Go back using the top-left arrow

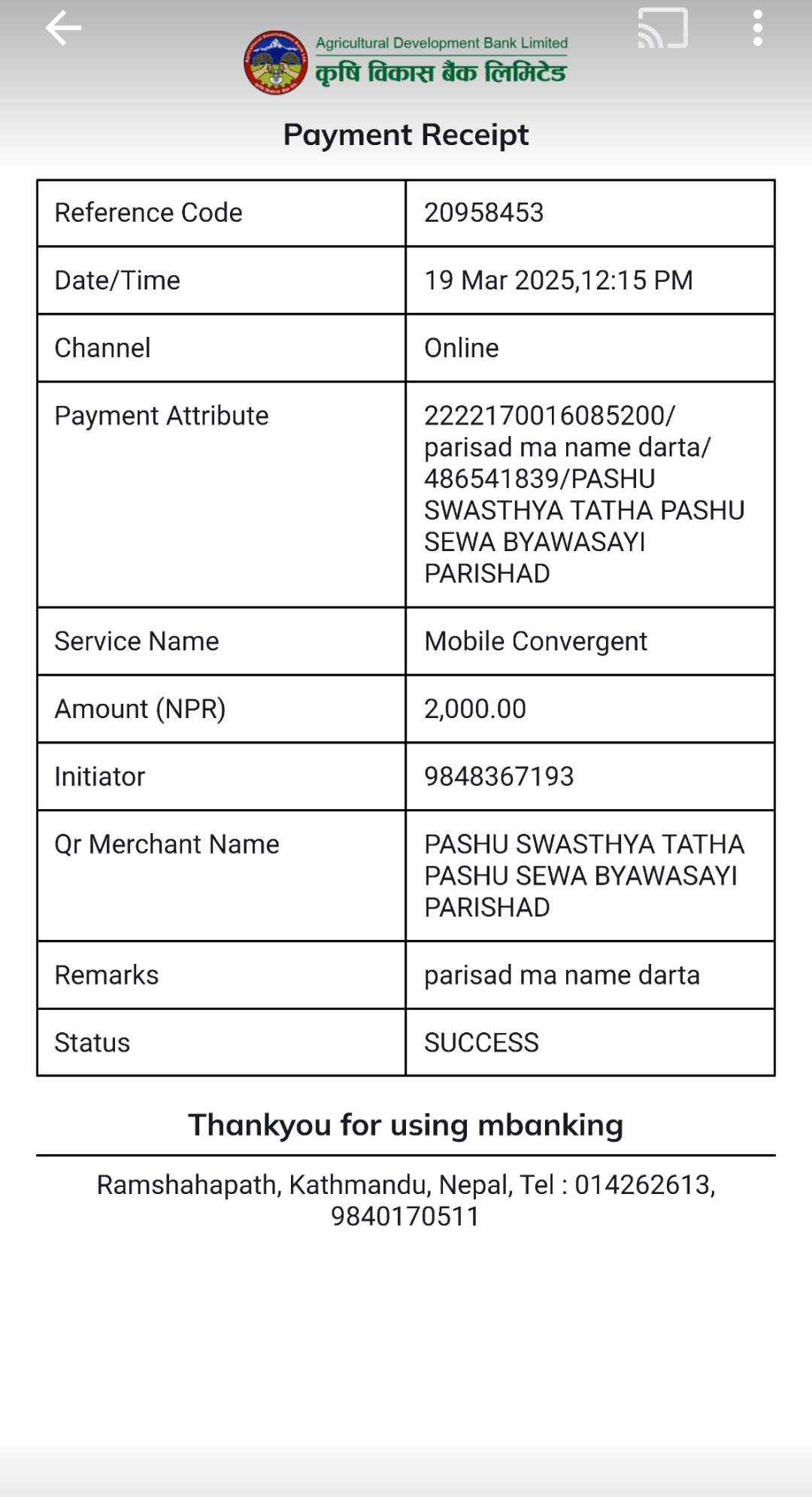pos(63,29)
